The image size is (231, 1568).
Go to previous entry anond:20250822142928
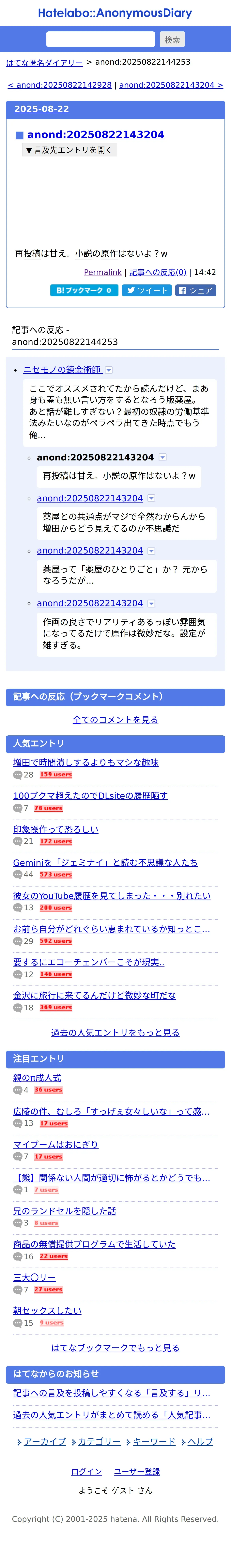[60, 85]
